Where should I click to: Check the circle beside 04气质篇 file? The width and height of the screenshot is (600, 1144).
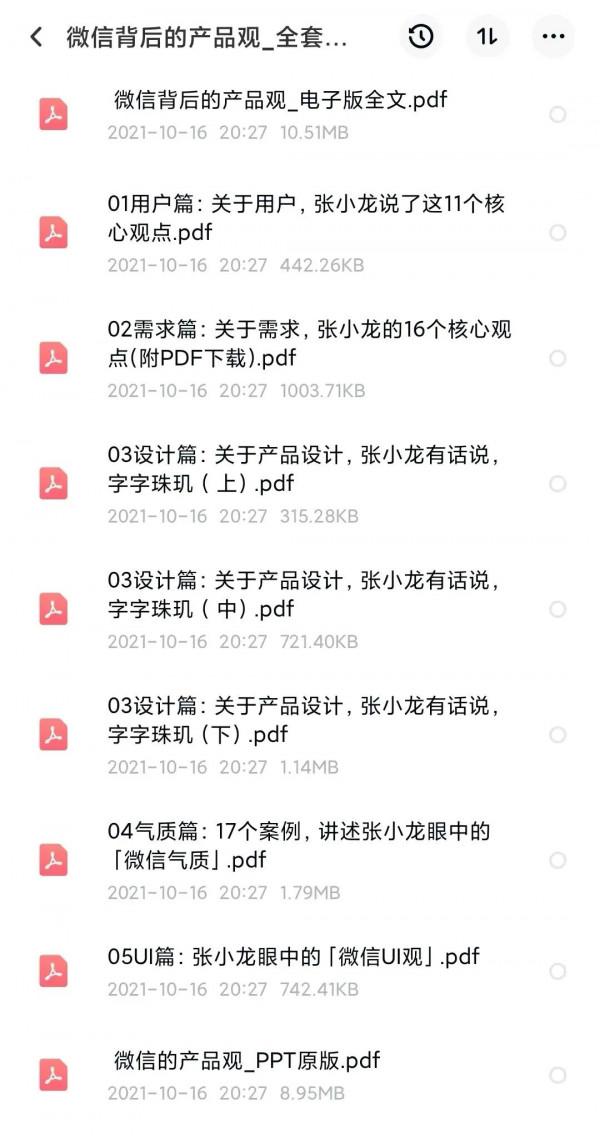pos(558,860)
